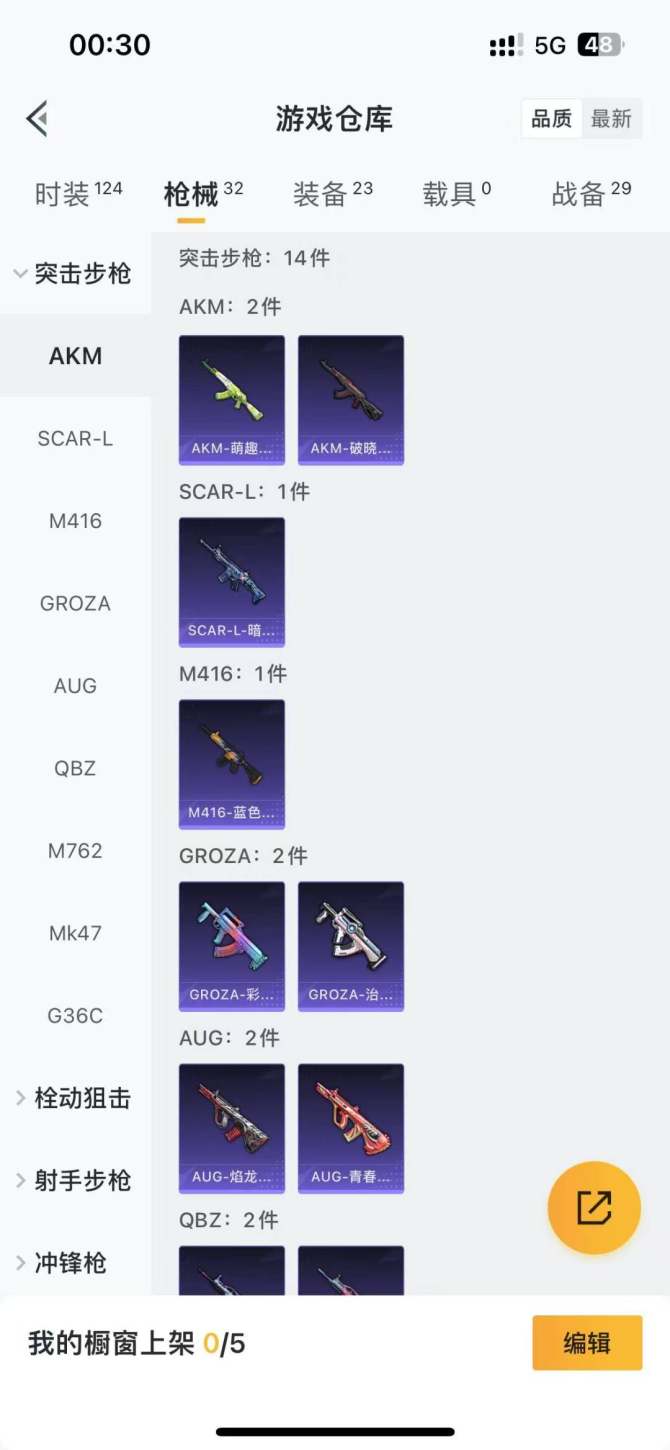Select M416 in the sidebar
The image size is (670, 1450).
pyautogui.click(x=75, y=521)
